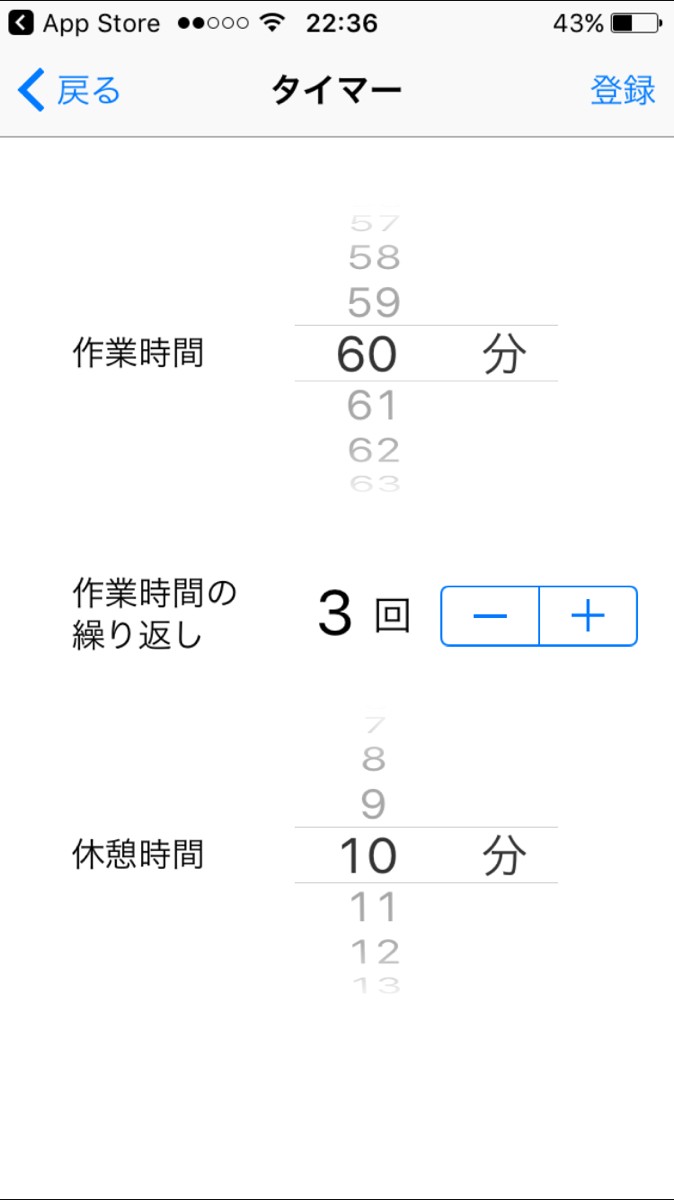
Task: Decrease the repeat count with minus
Action: [490, 616]
